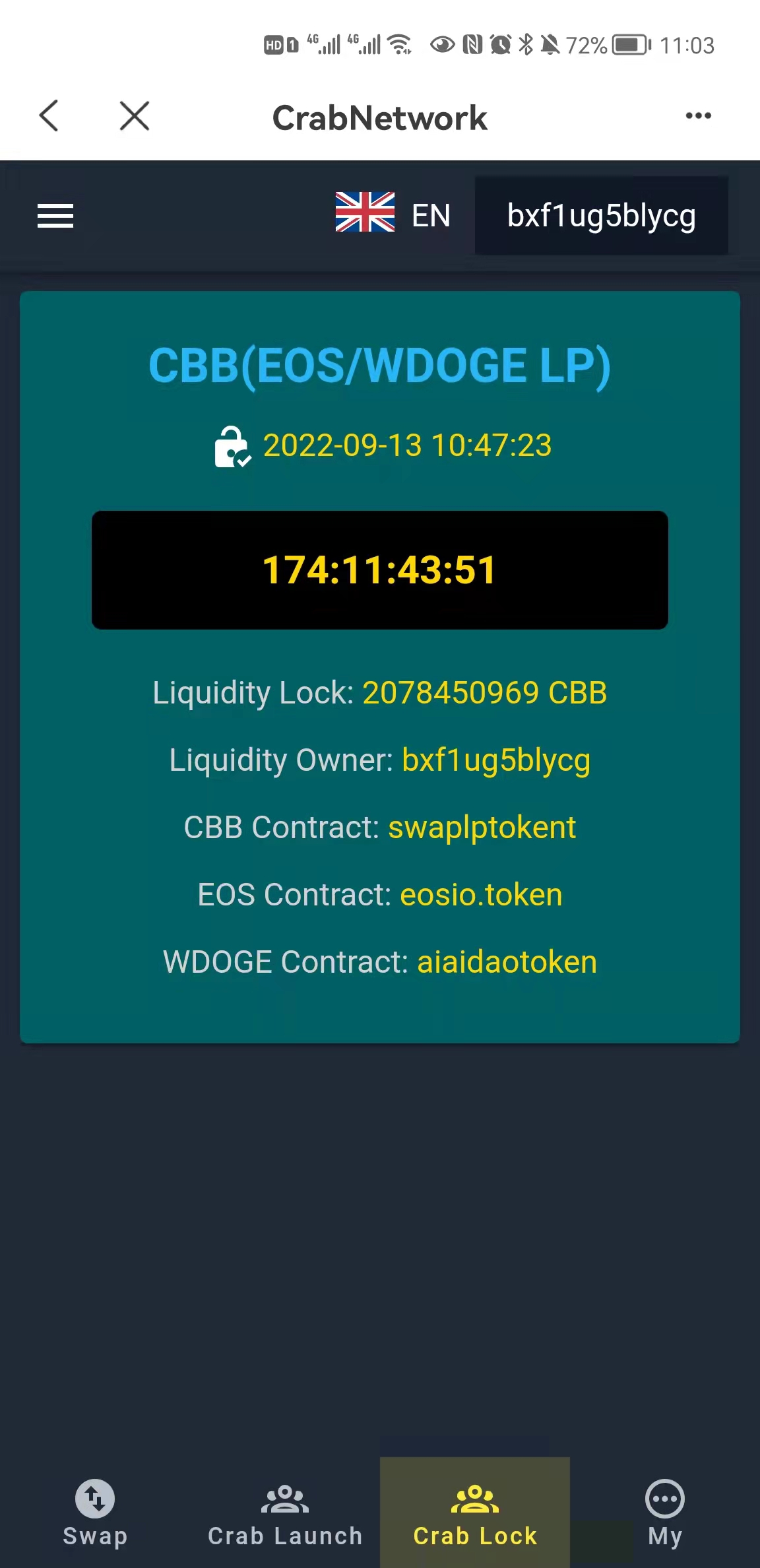Screen dimensions: 760x1568
Task: Click the CBB(EOS/WDOGE LP) title
Action: [380, 367]
